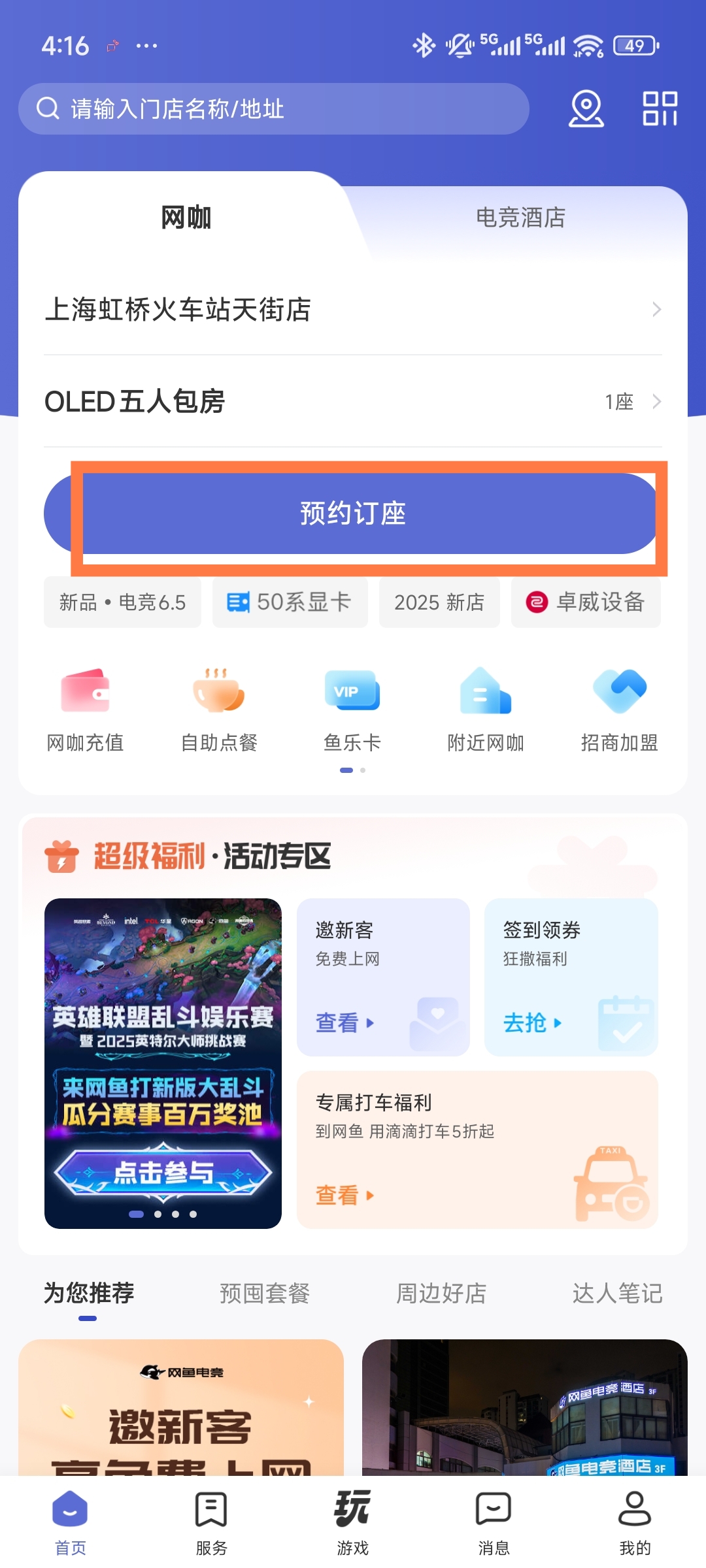Toggle the 卓威设备 filter chip
Viewport: 706px width, 1568px height.
(586, 602)
